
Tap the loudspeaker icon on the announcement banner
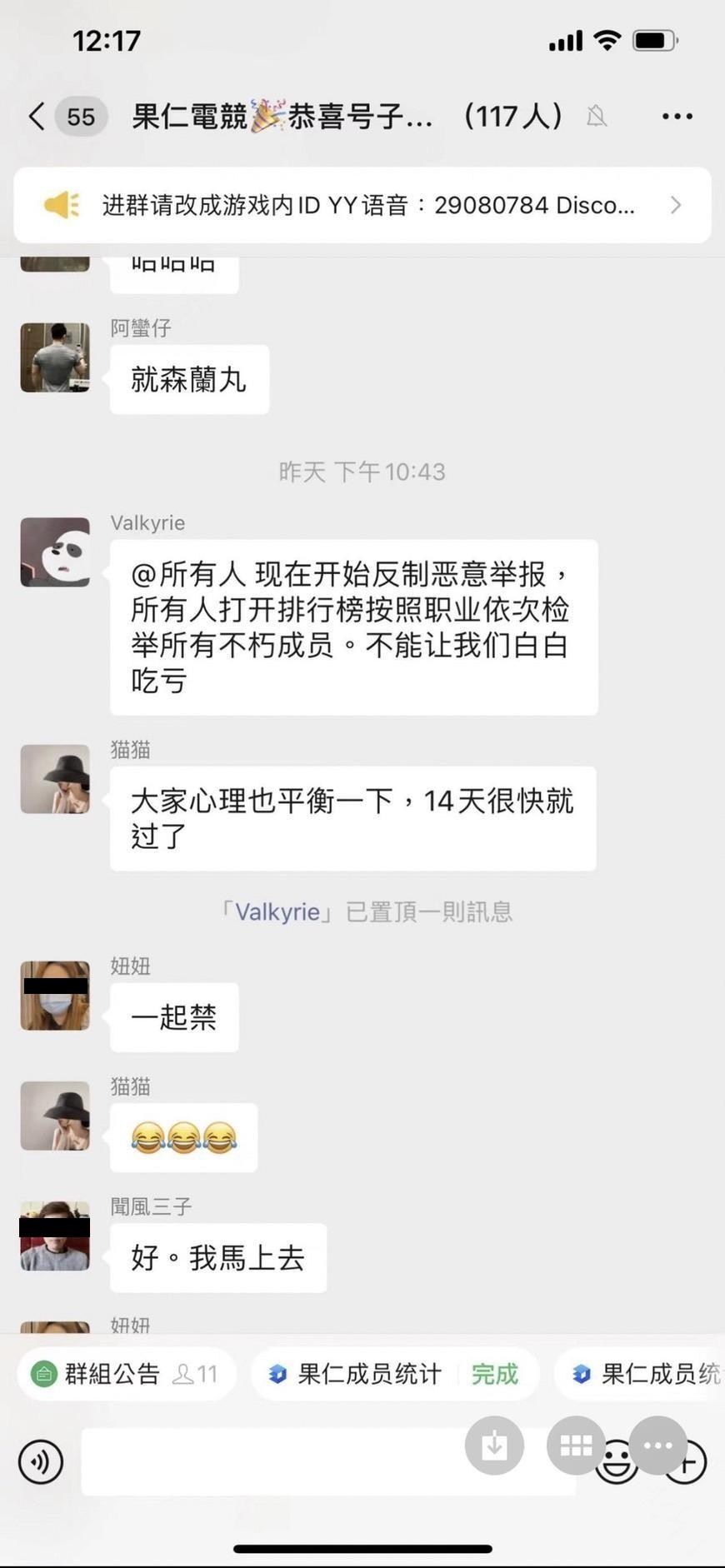[64, 205]
